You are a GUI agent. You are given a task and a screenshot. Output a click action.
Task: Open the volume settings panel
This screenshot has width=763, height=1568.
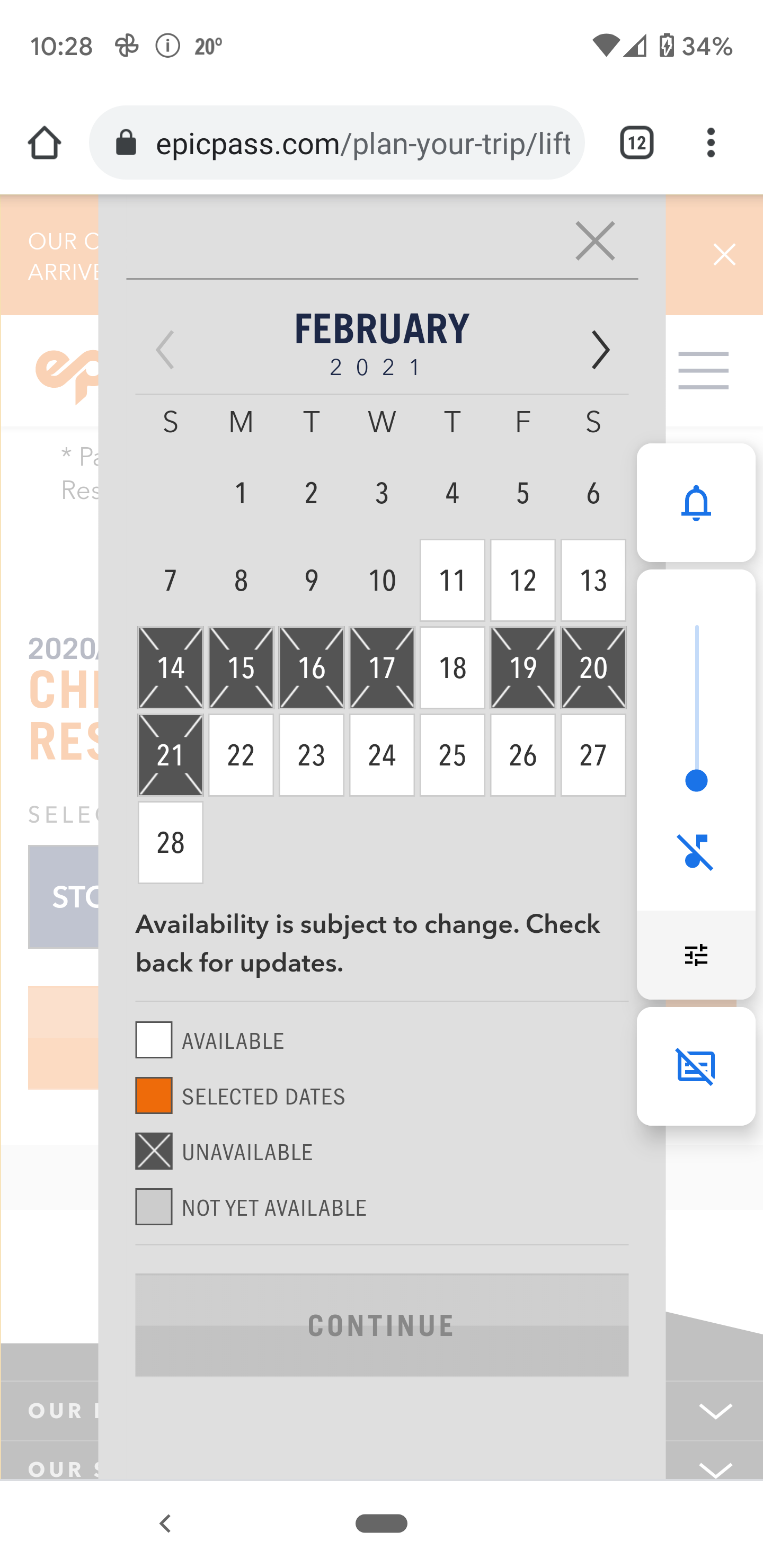(696, 955)
